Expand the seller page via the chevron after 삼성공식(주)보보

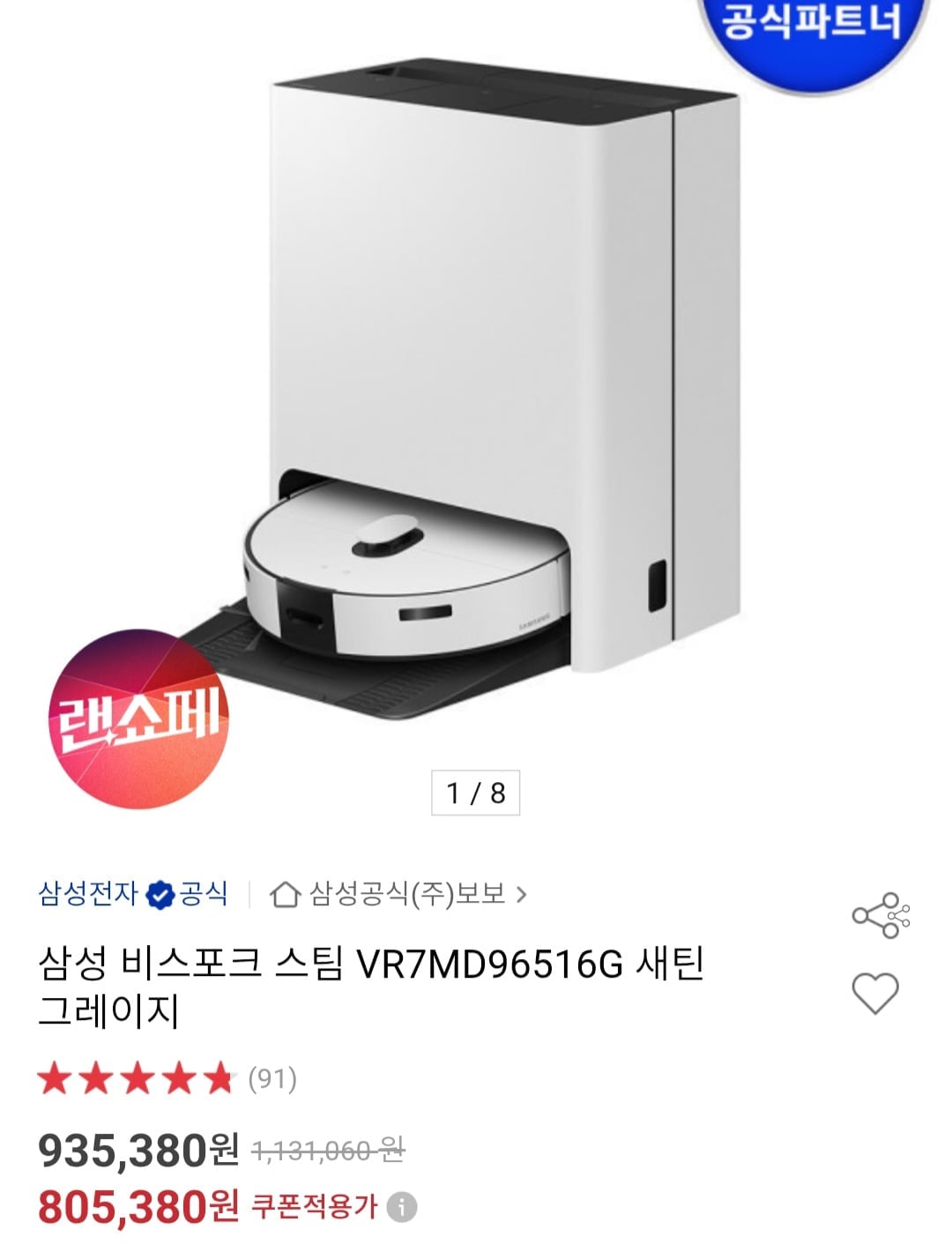point(524,893)
